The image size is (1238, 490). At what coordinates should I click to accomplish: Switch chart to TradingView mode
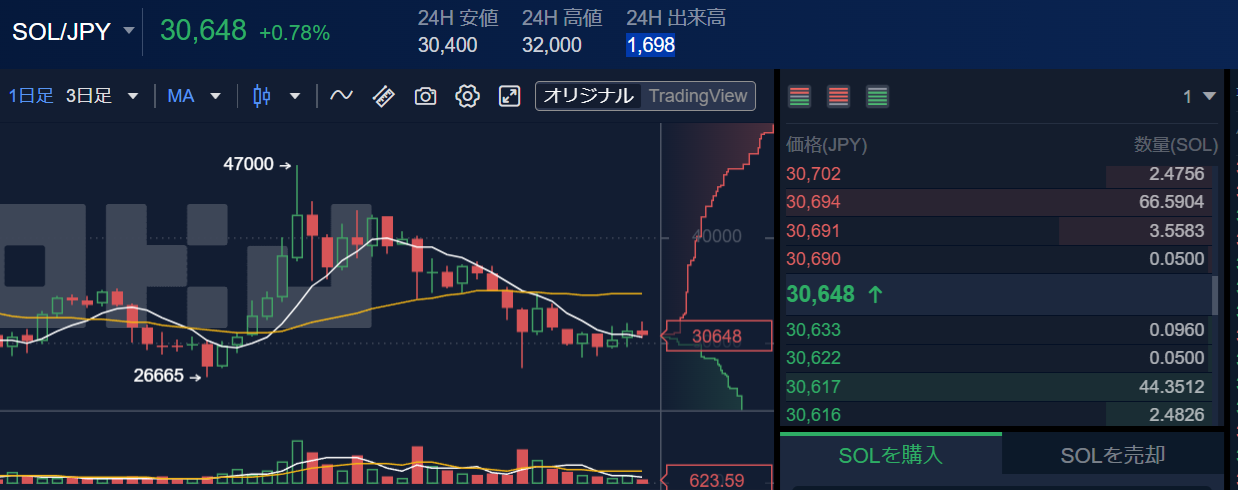pyautogui.click(x=697, y=96)
